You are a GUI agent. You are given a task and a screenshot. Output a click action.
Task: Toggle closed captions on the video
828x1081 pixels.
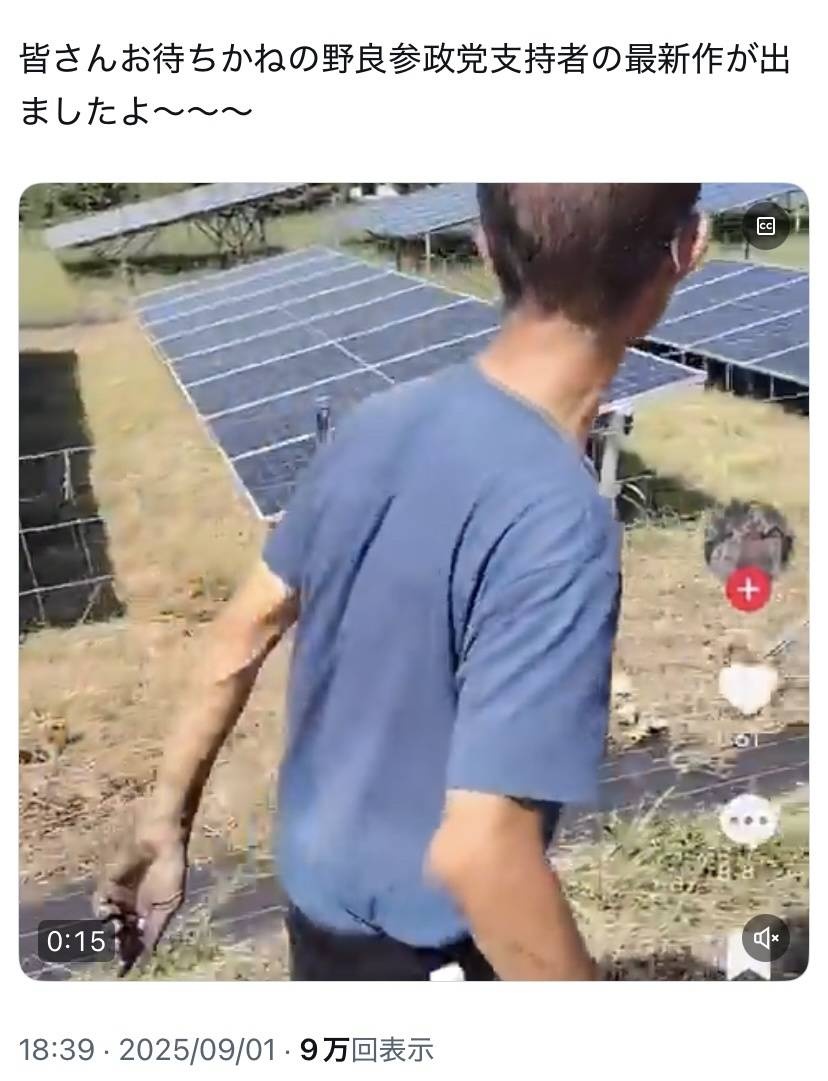(766, 226)
